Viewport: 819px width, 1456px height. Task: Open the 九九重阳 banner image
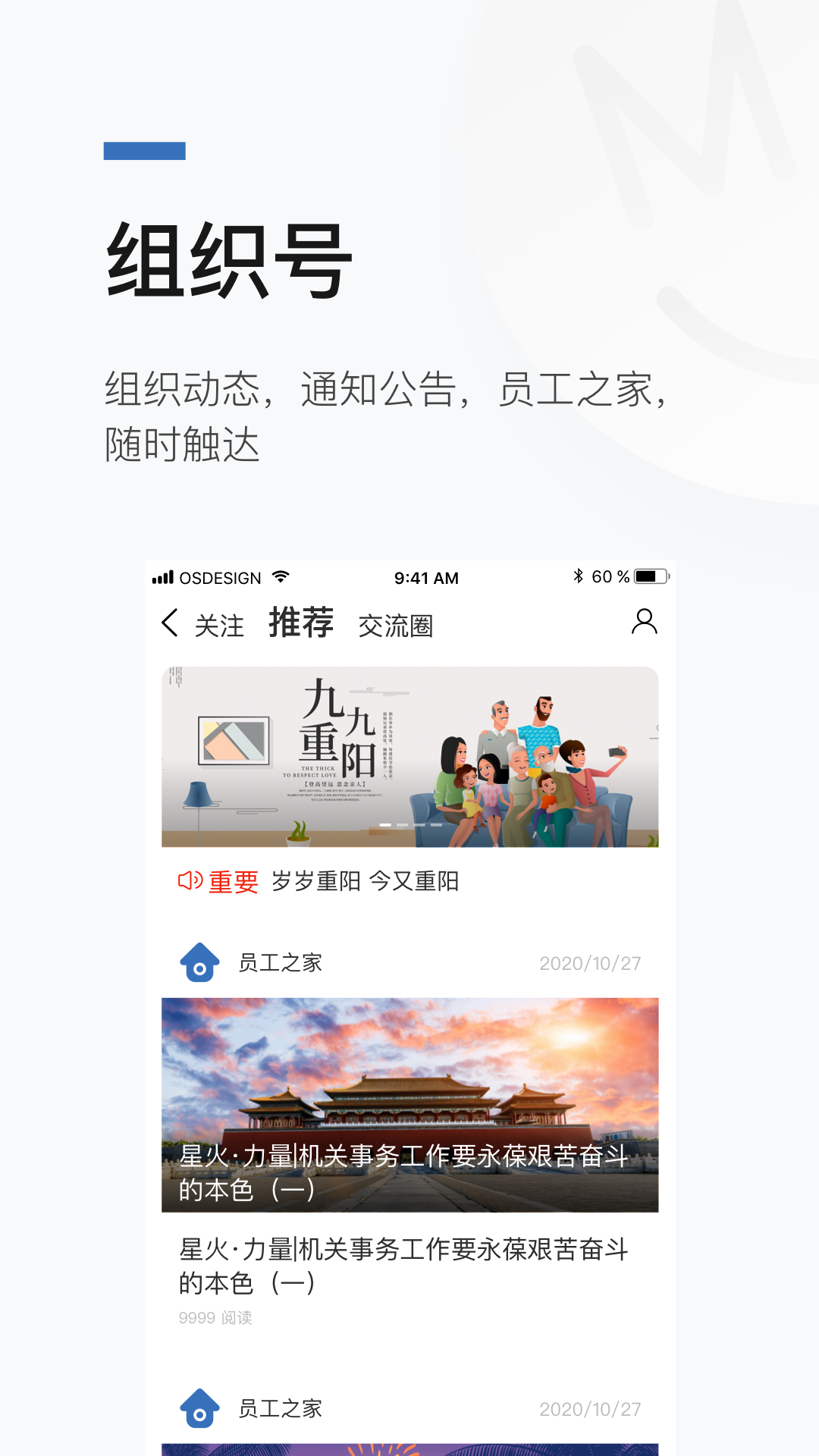point(409,755)
